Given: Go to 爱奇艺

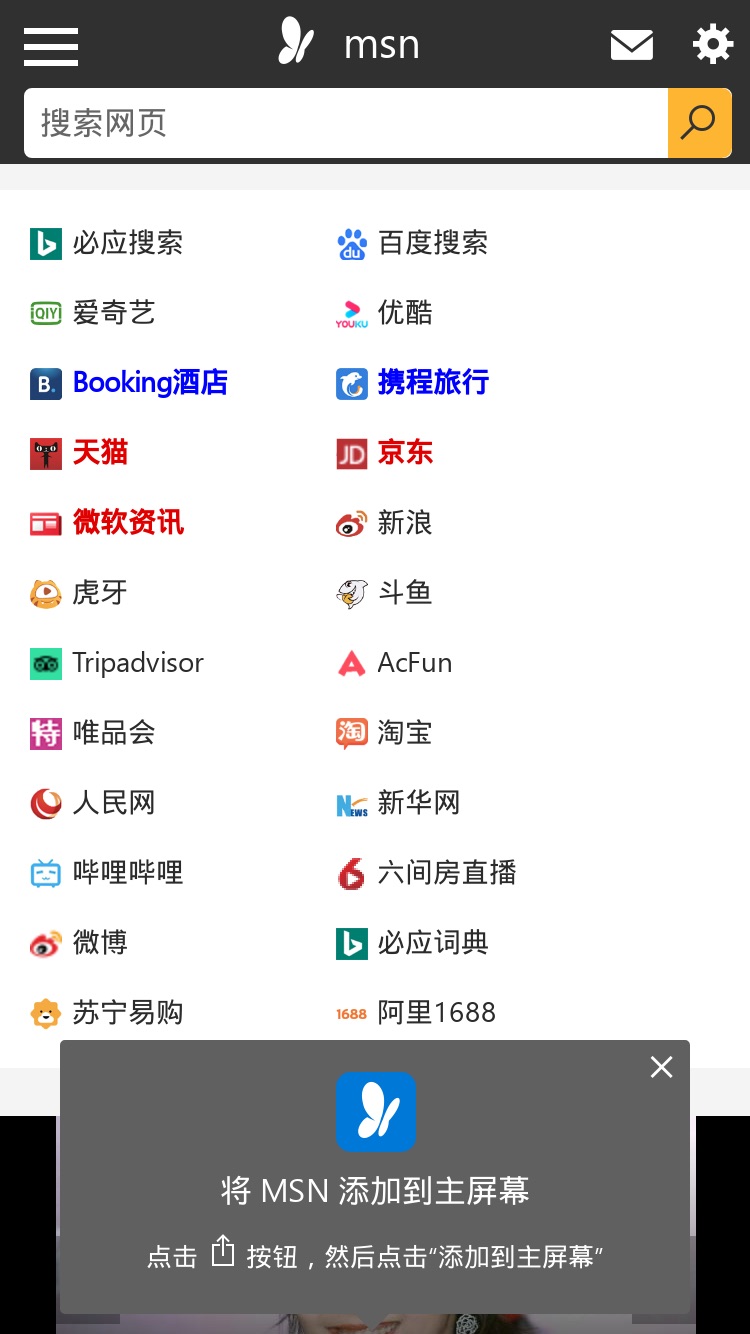Looking at the screenshot, I should click(x=93, y=313).
